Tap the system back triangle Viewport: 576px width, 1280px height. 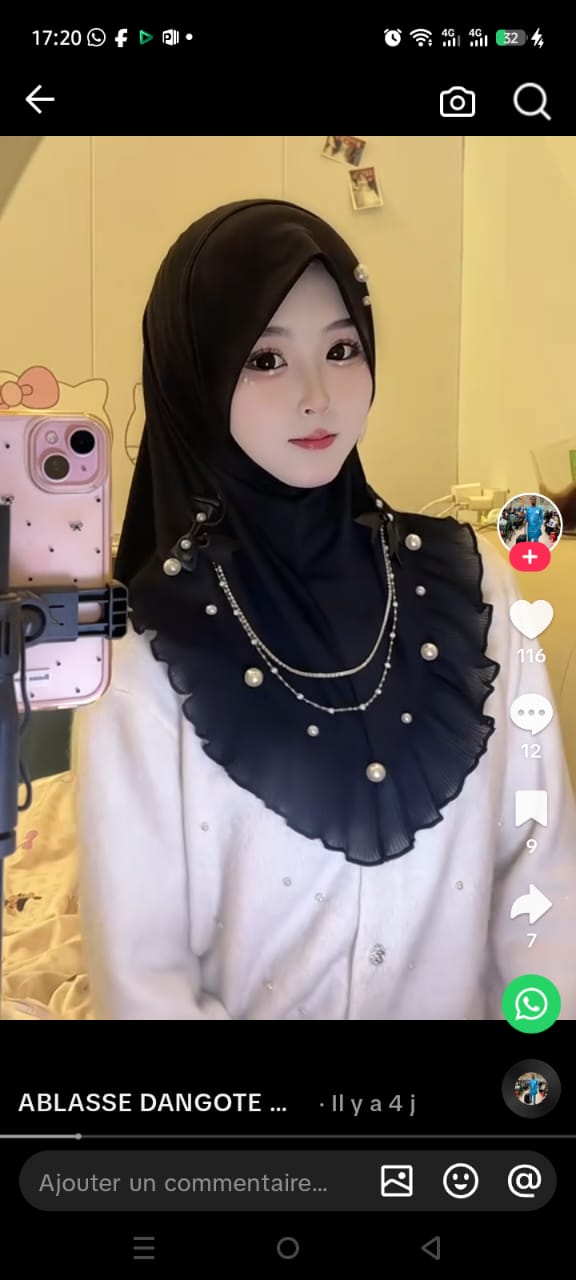pyautogui.click(x=431, y=1248)
